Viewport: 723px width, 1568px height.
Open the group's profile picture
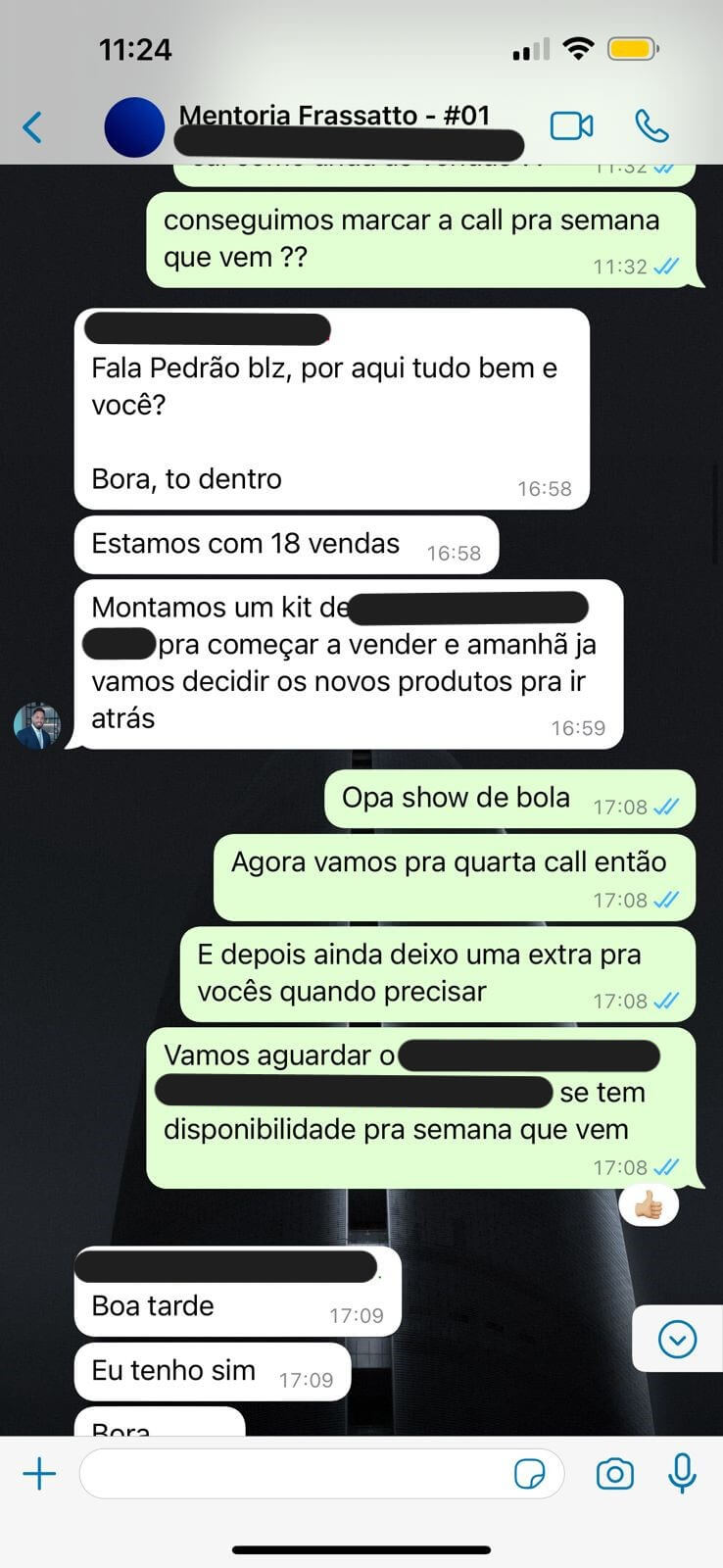(134, 127)
